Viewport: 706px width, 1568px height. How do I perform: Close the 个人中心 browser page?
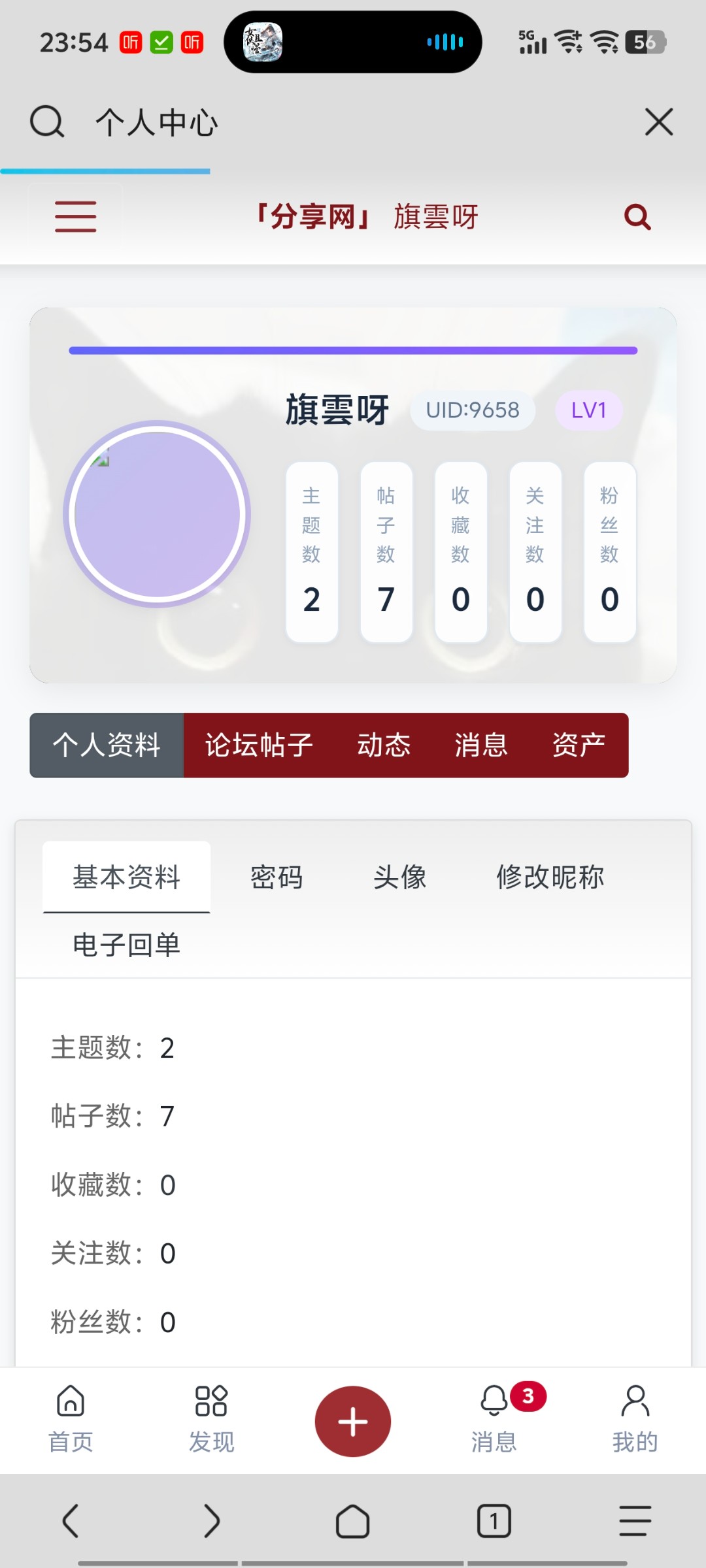[658, 122]
